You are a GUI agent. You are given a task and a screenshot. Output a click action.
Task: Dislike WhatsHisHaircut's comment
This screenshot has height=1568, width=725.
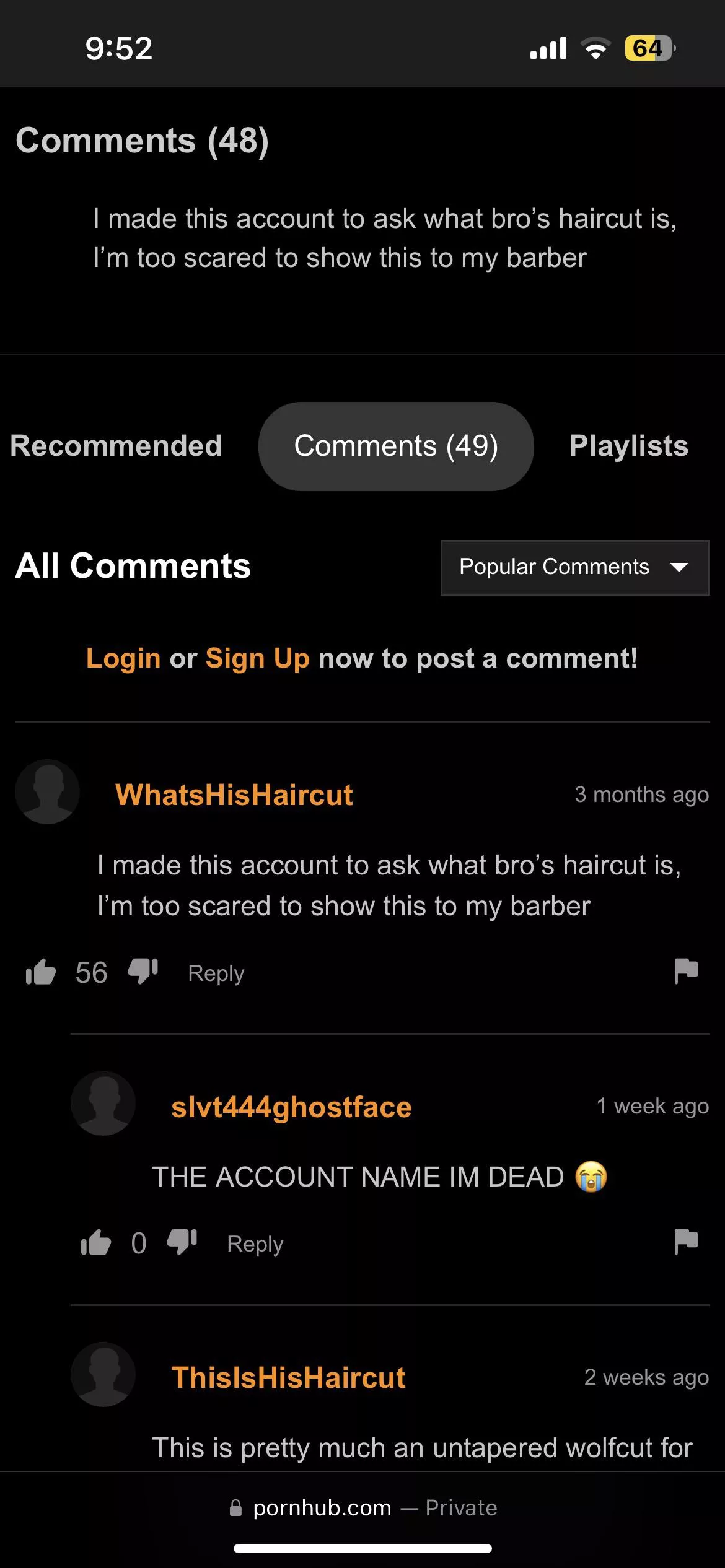143,971
